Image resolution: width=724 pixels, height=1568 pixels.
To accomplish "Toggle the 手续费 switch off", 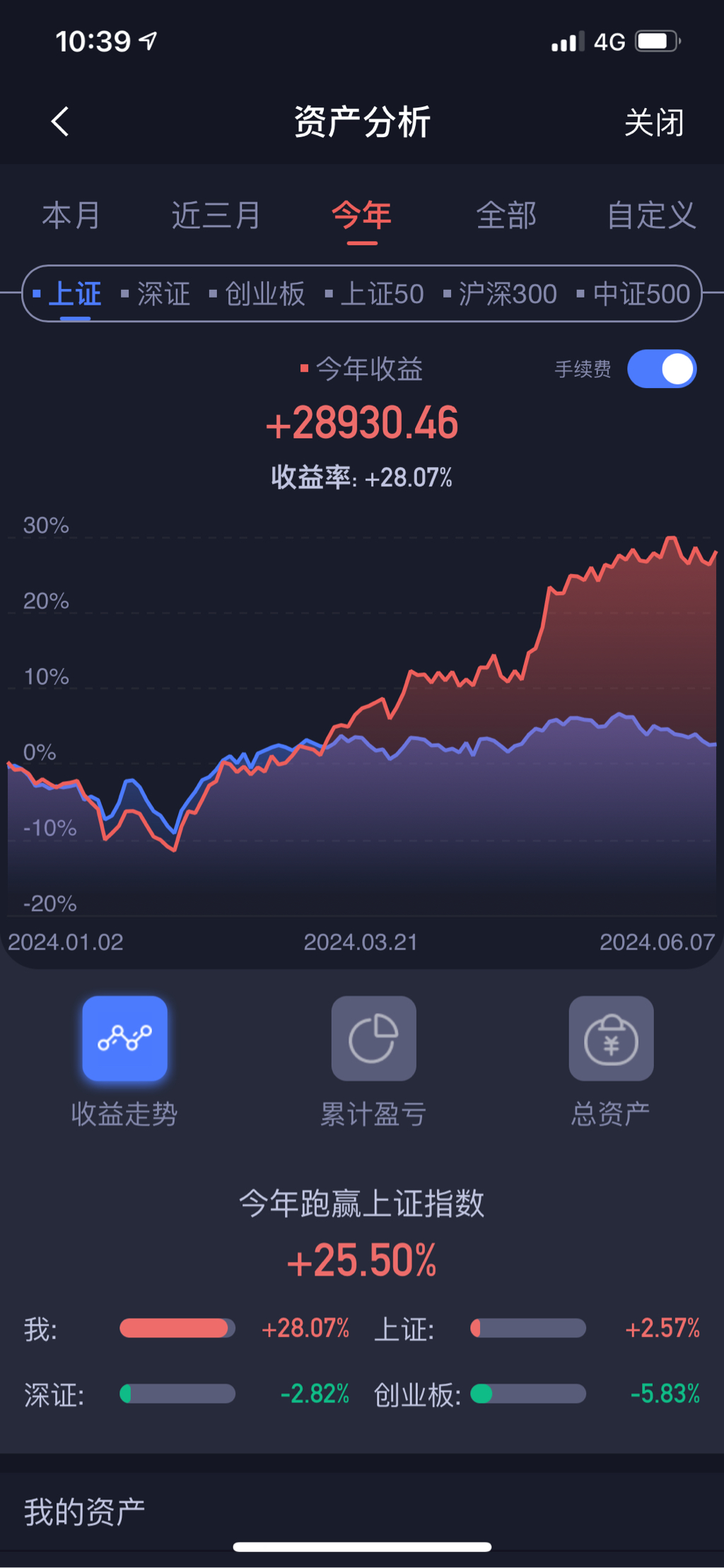I will coord(662,369).
